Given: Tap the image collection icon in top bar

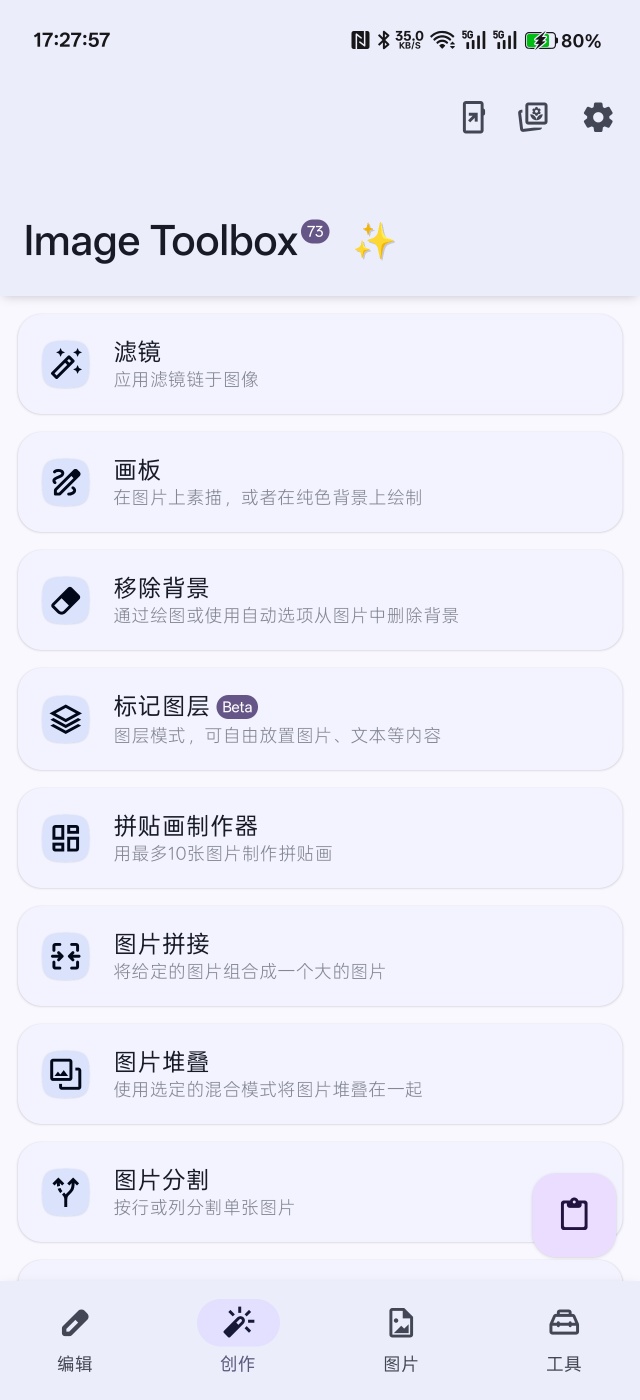Looking at the screenshot, I should pos(533,117).
